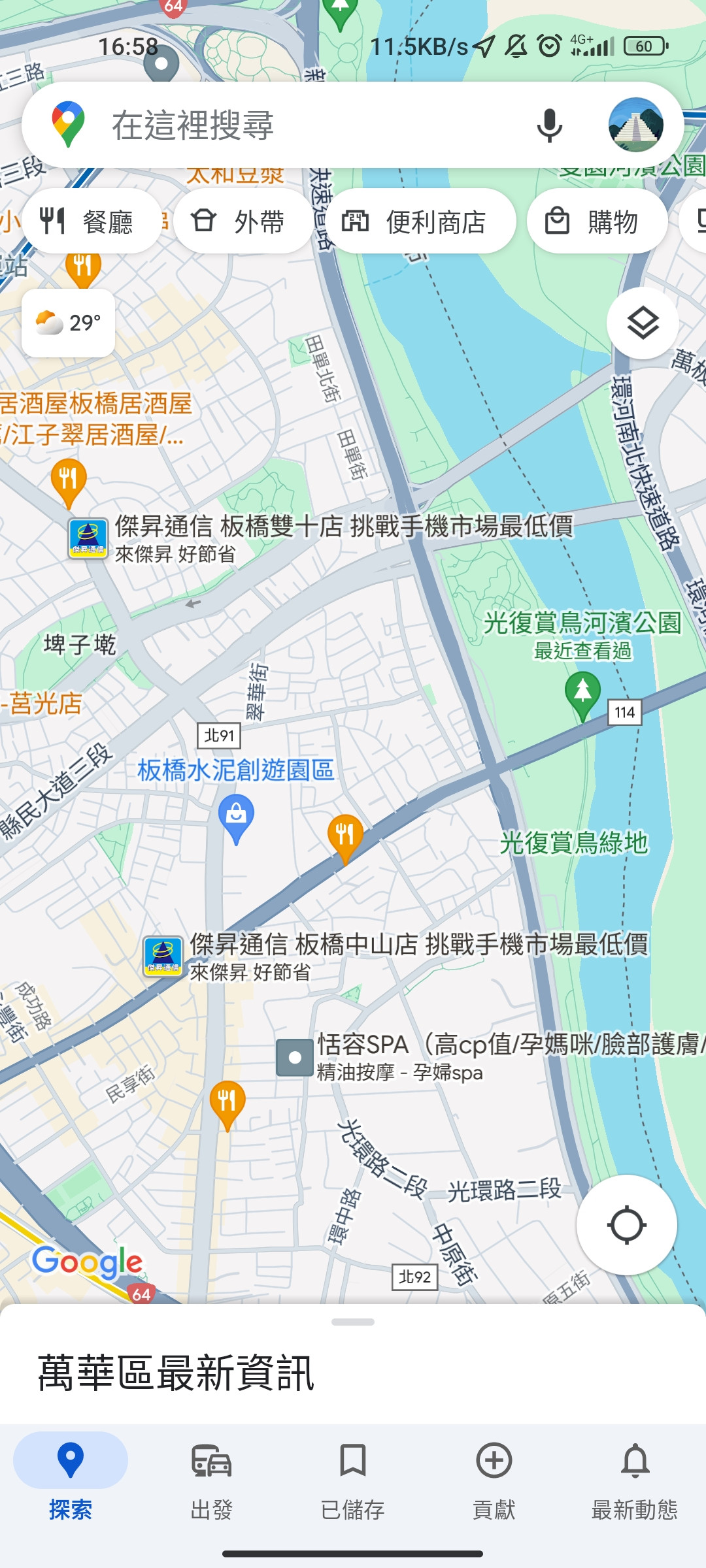This screenshot has height=1568, width=706.
Task: Open the 恬容SPA place marker
Action: pos(295,1057)
